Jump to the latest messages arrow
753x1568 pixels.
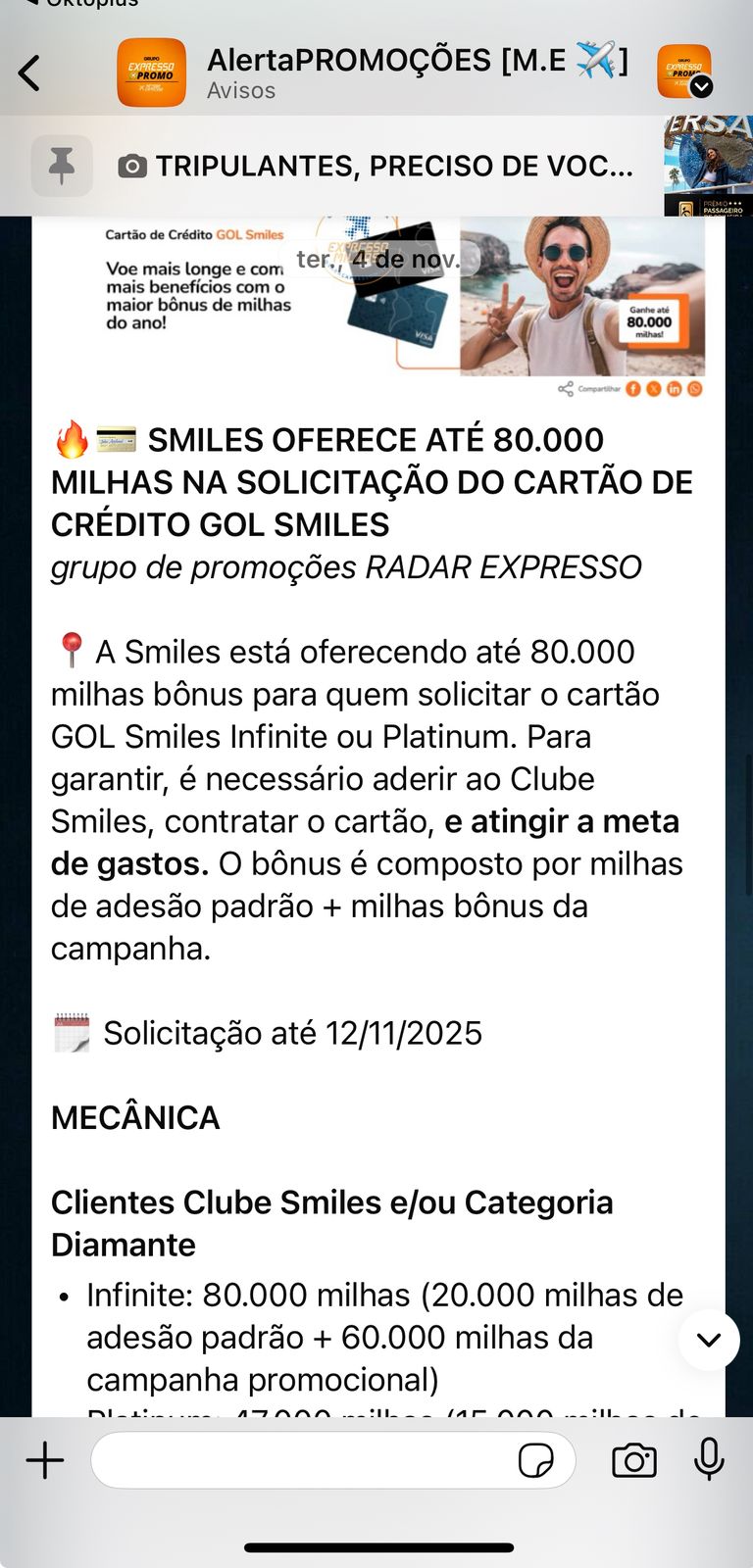click(708, 1340)
